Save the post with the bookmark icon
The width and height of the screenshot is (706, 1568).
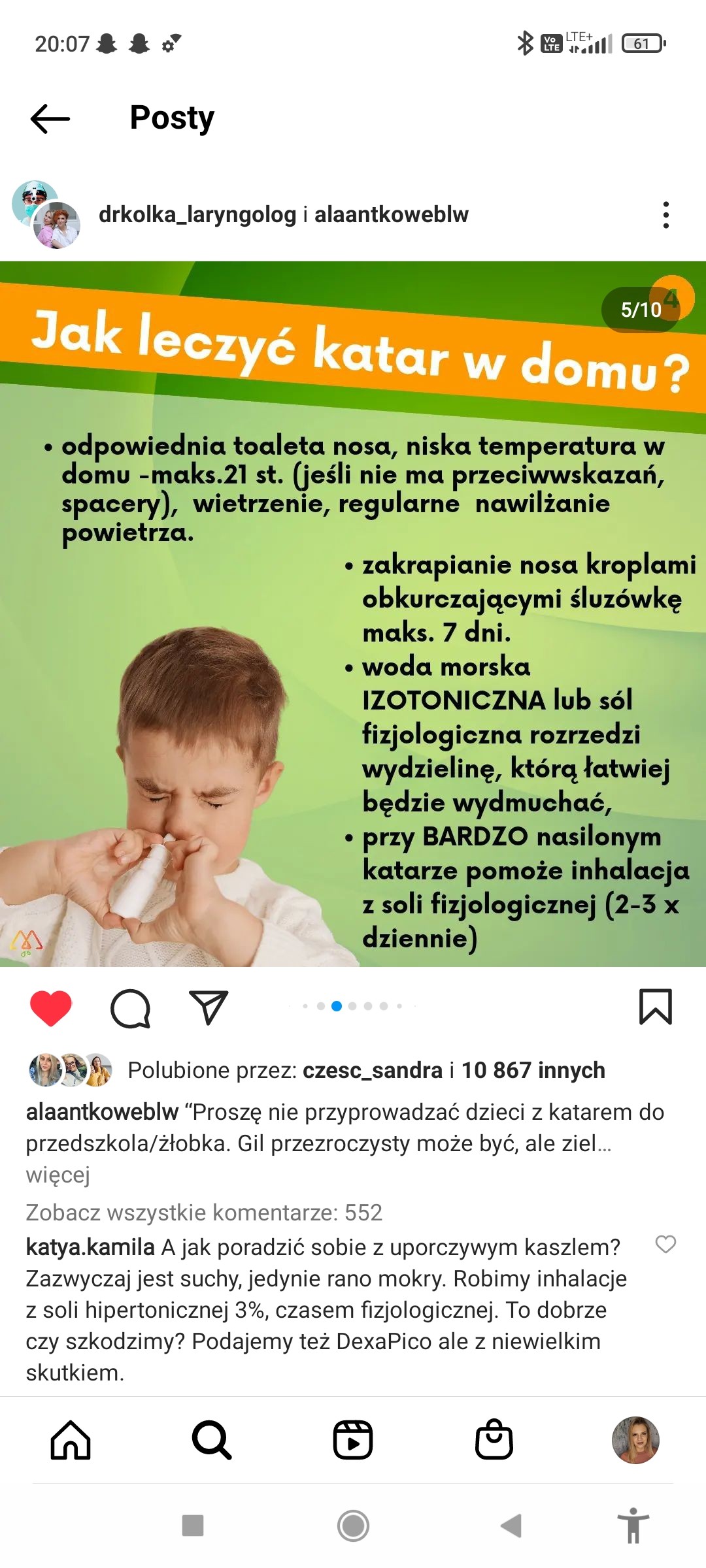pos(655,1007)
